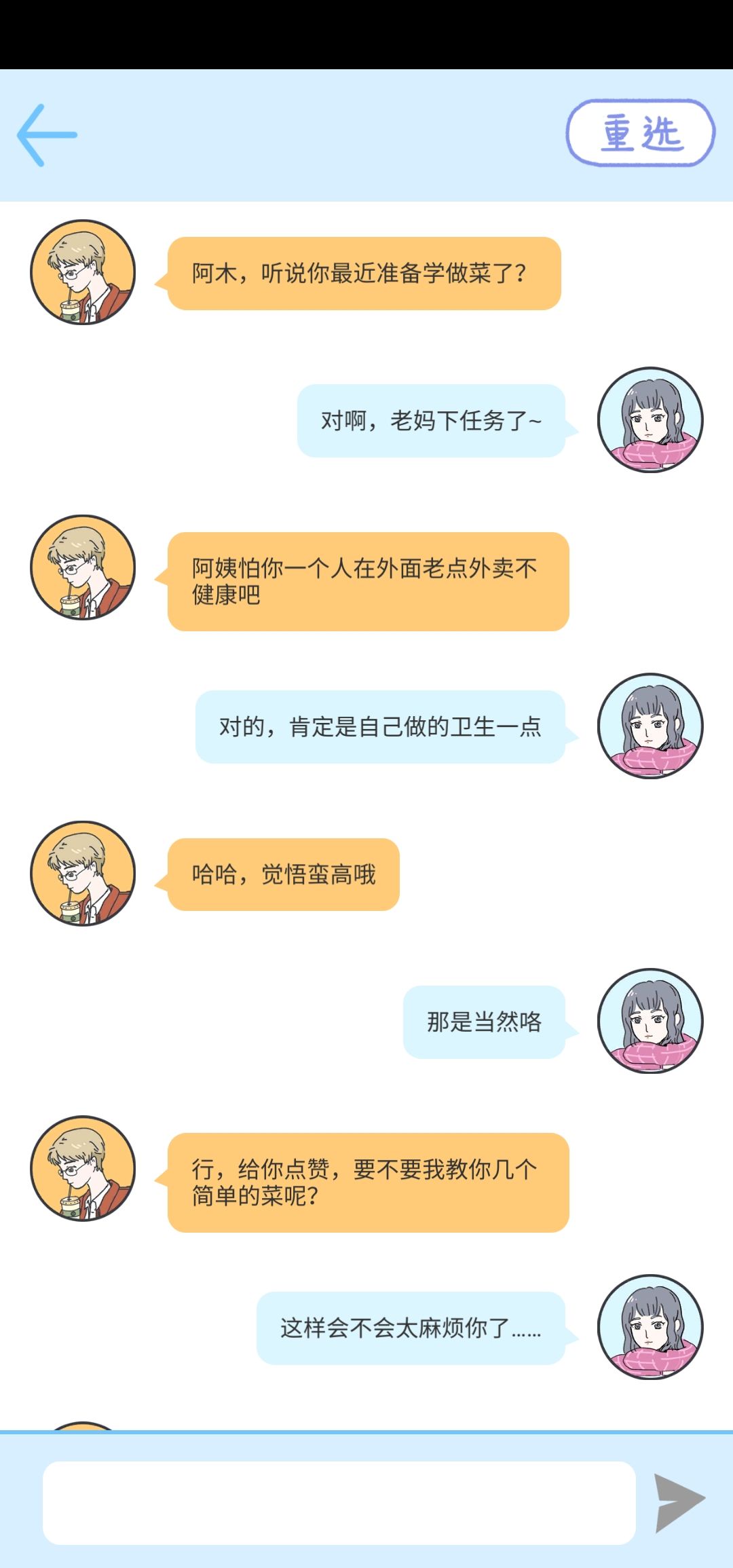Image resolution: width=733 pixels, height=1568 pixels.
Task: Go back using the blue arrow
Action: click(x=47, y=135)
